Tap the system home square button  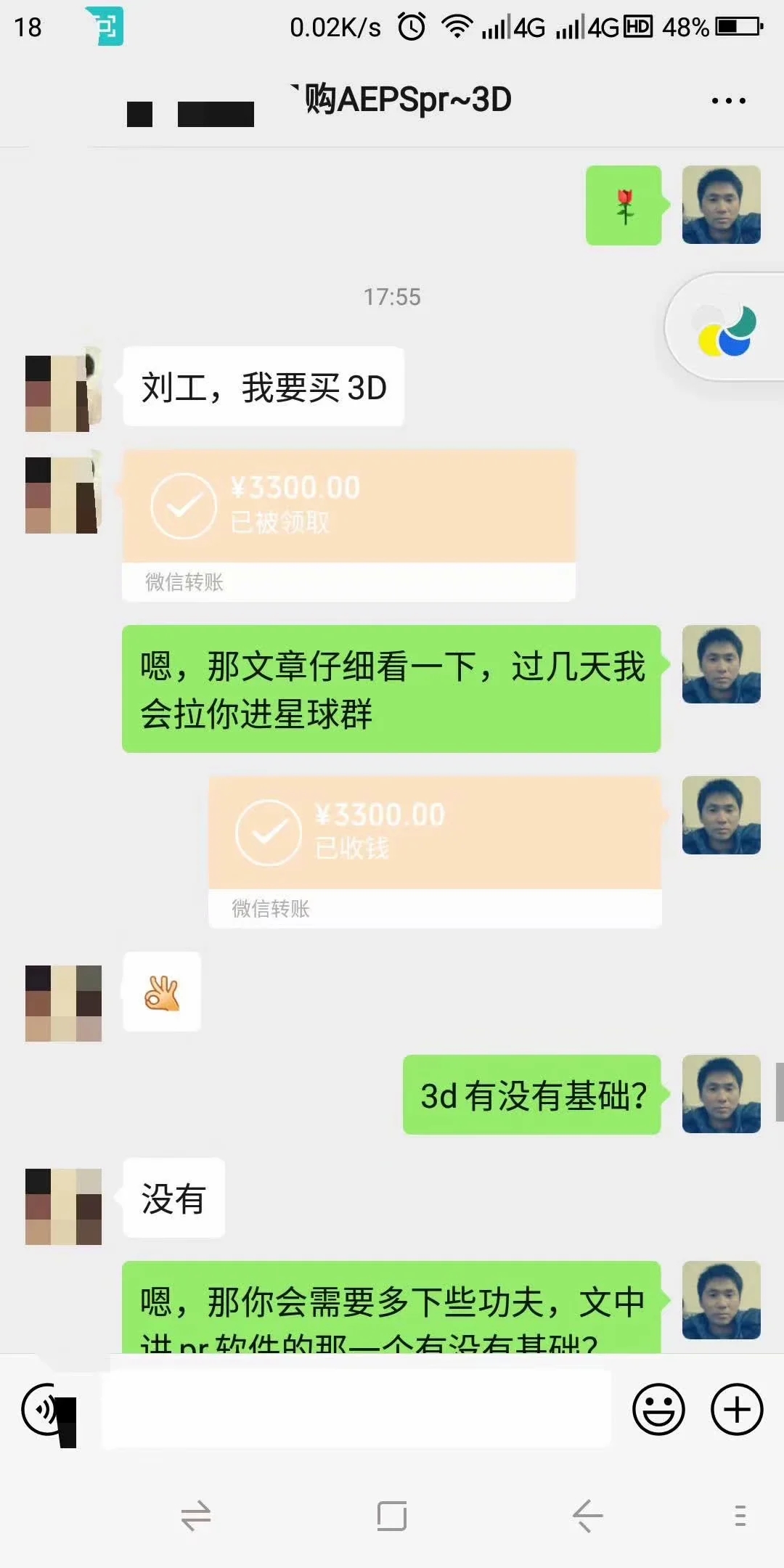tap(391, 1516)
